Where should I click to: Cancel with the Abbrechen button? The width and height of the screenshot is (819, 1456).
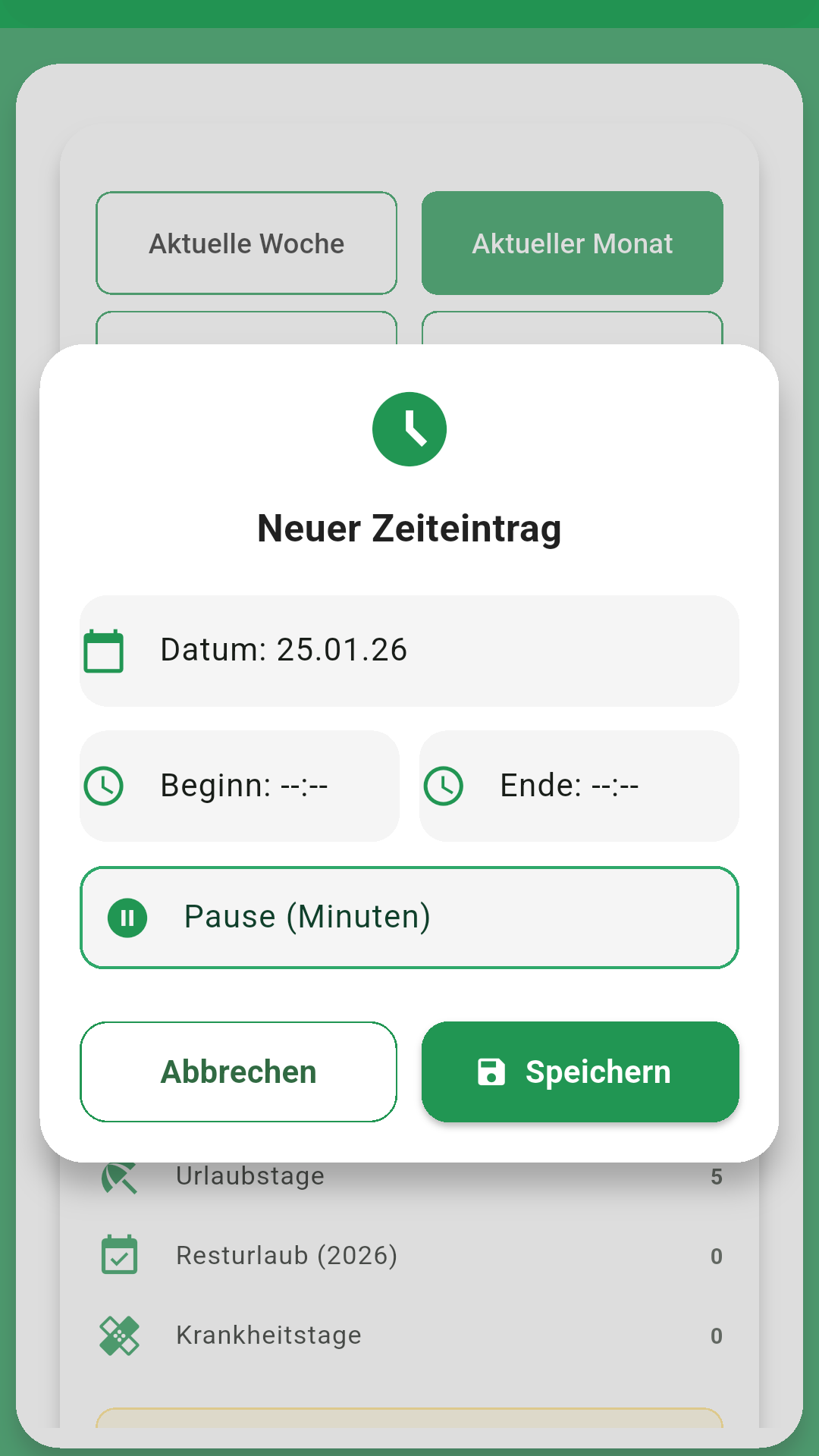237,1071
